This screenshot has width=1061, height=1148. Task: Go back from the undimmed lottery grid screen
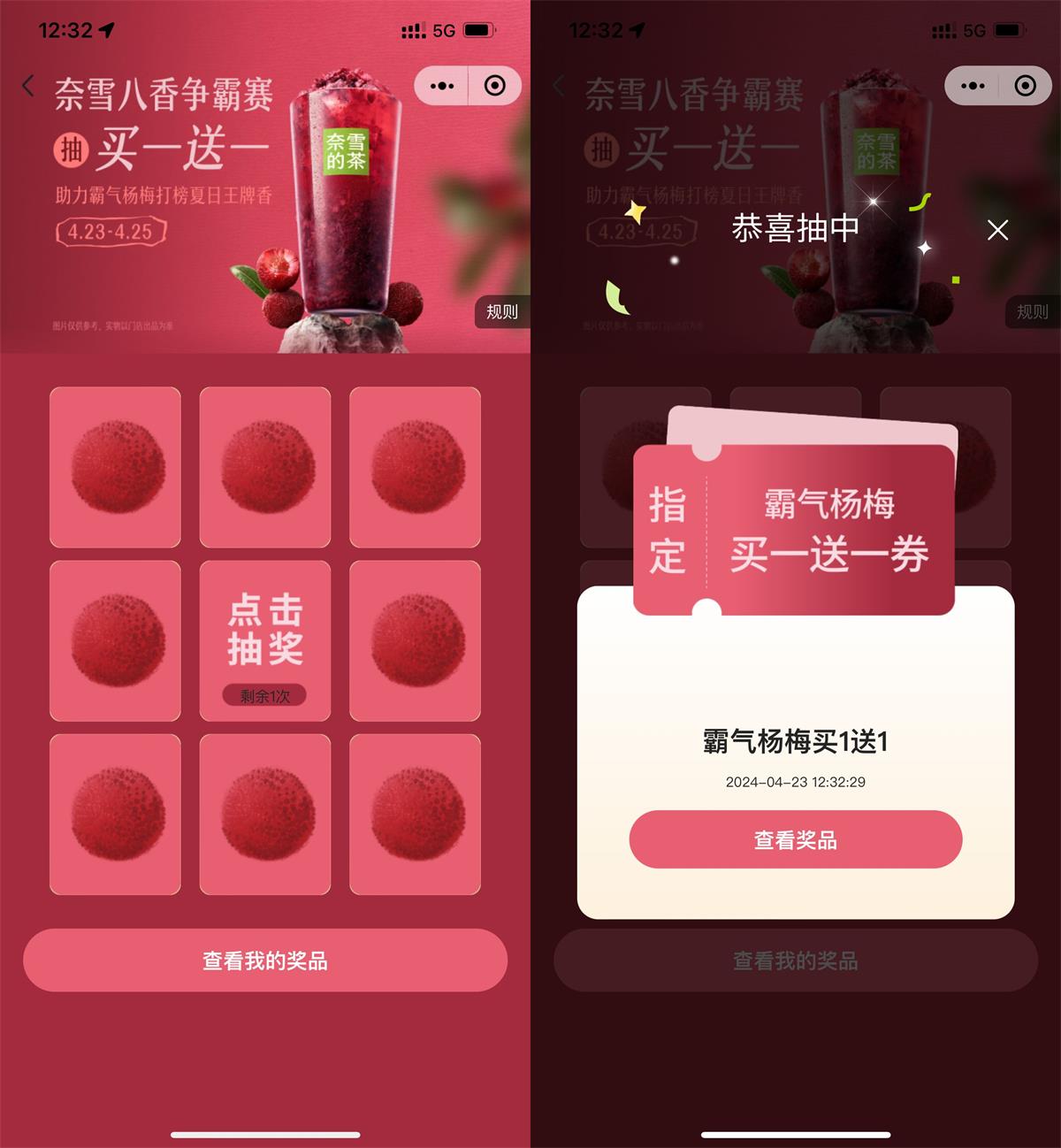coord(28,86)
